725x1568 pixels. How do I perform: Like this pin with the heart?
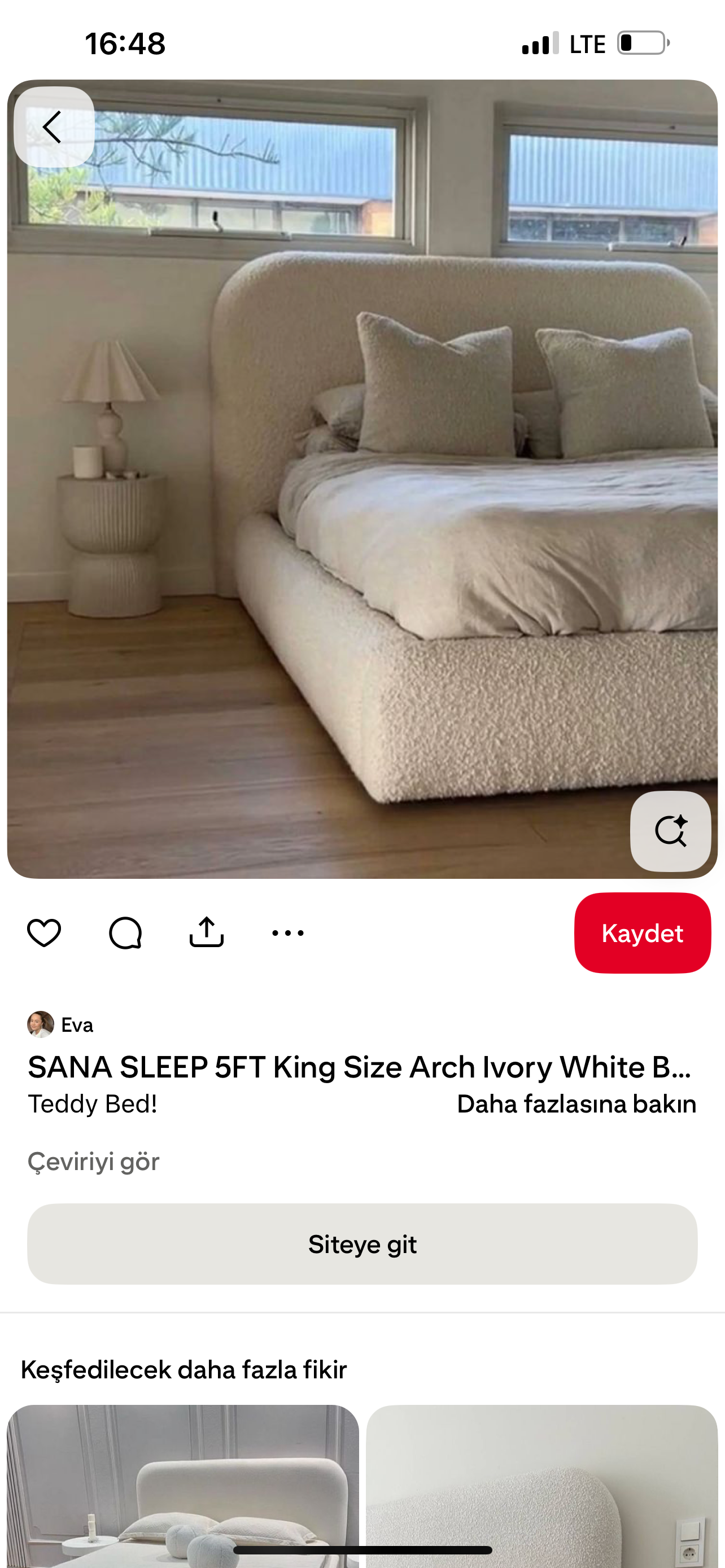tap(44, 932)
